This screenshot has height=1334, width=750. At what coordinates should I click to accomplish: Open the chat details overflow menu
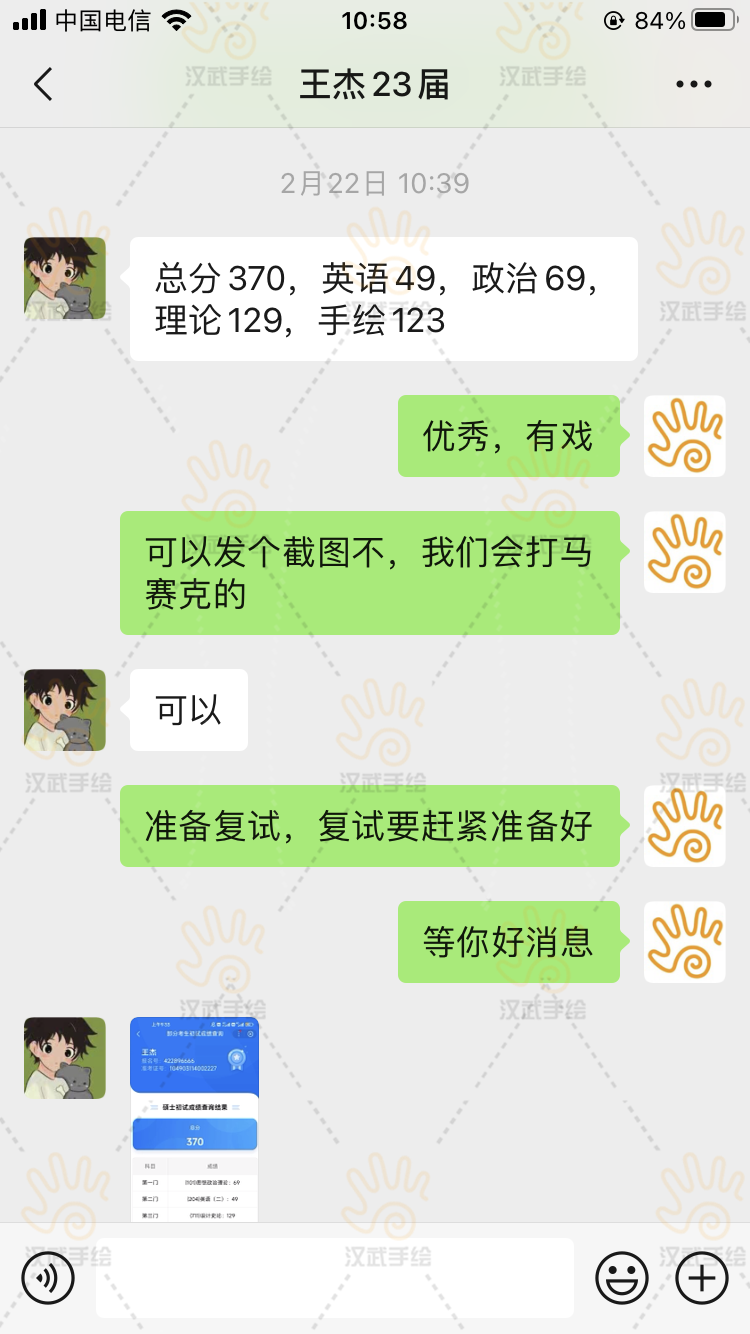(693, 85)
